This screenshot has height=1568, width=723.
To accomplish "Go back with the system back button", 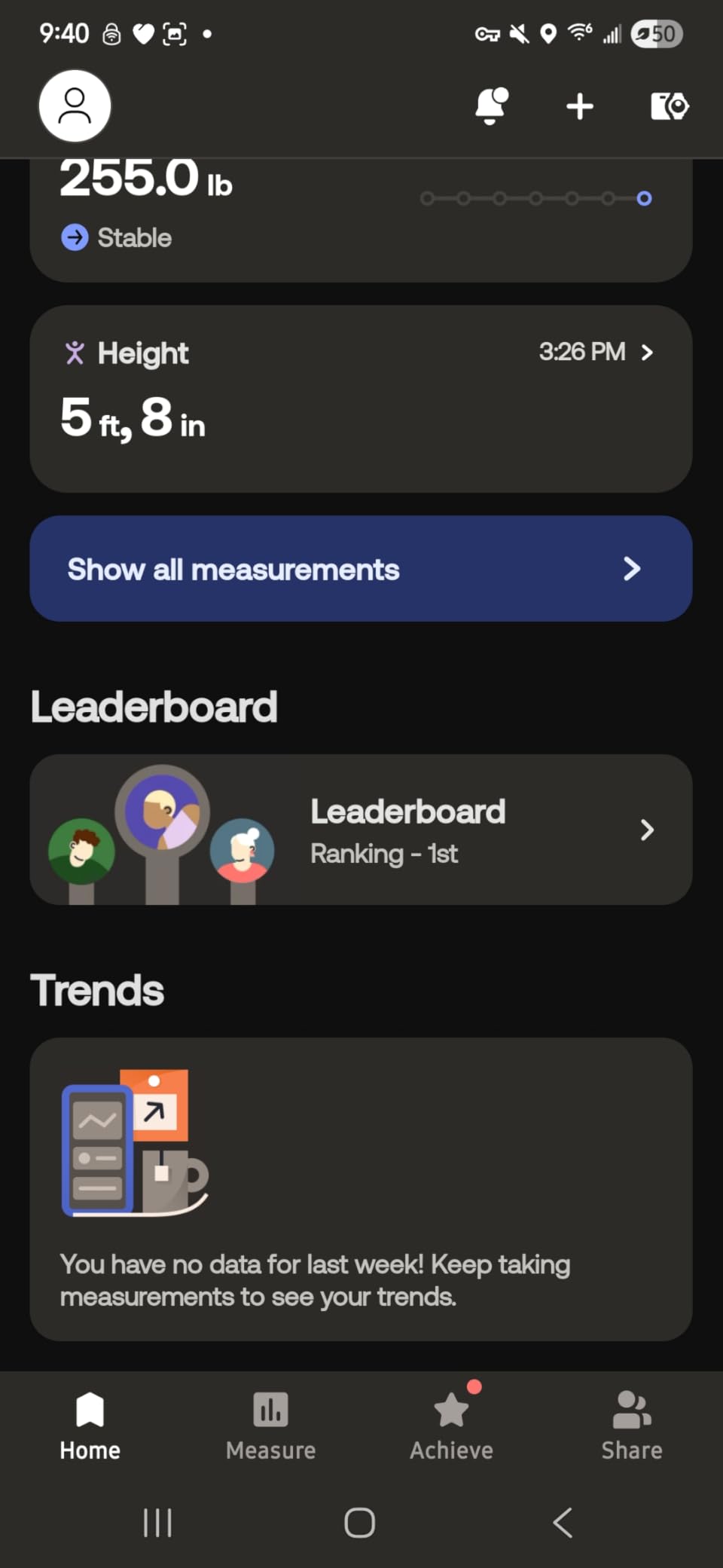I will click(563, 1522).
